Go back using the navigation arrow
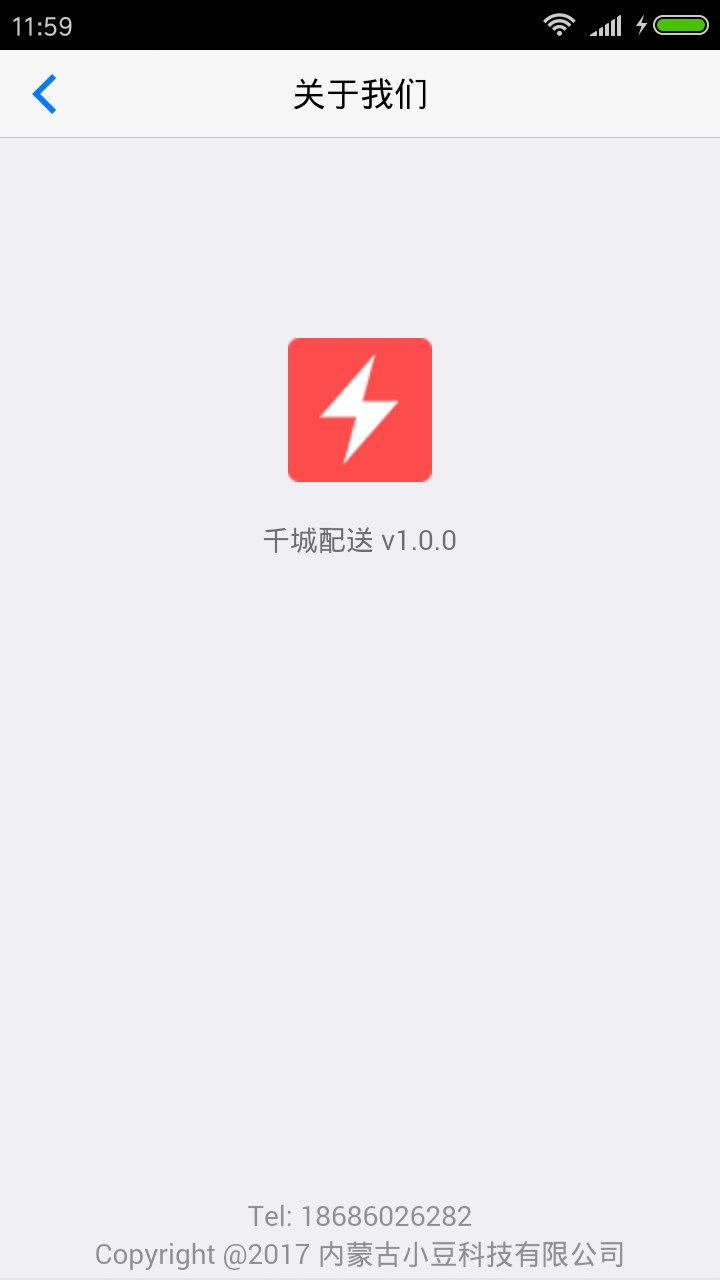The height and width of the screenshot is (1280, 720). tap(44, 93)
